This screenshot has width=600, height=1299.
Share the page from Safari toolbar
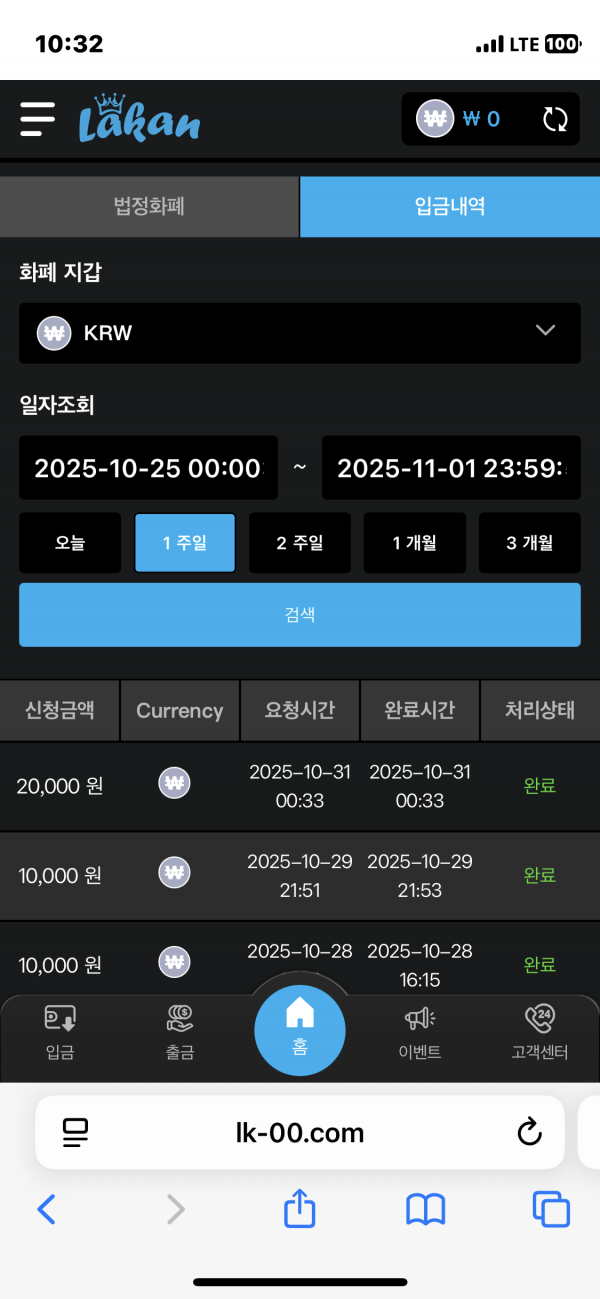pos(300,1210)
